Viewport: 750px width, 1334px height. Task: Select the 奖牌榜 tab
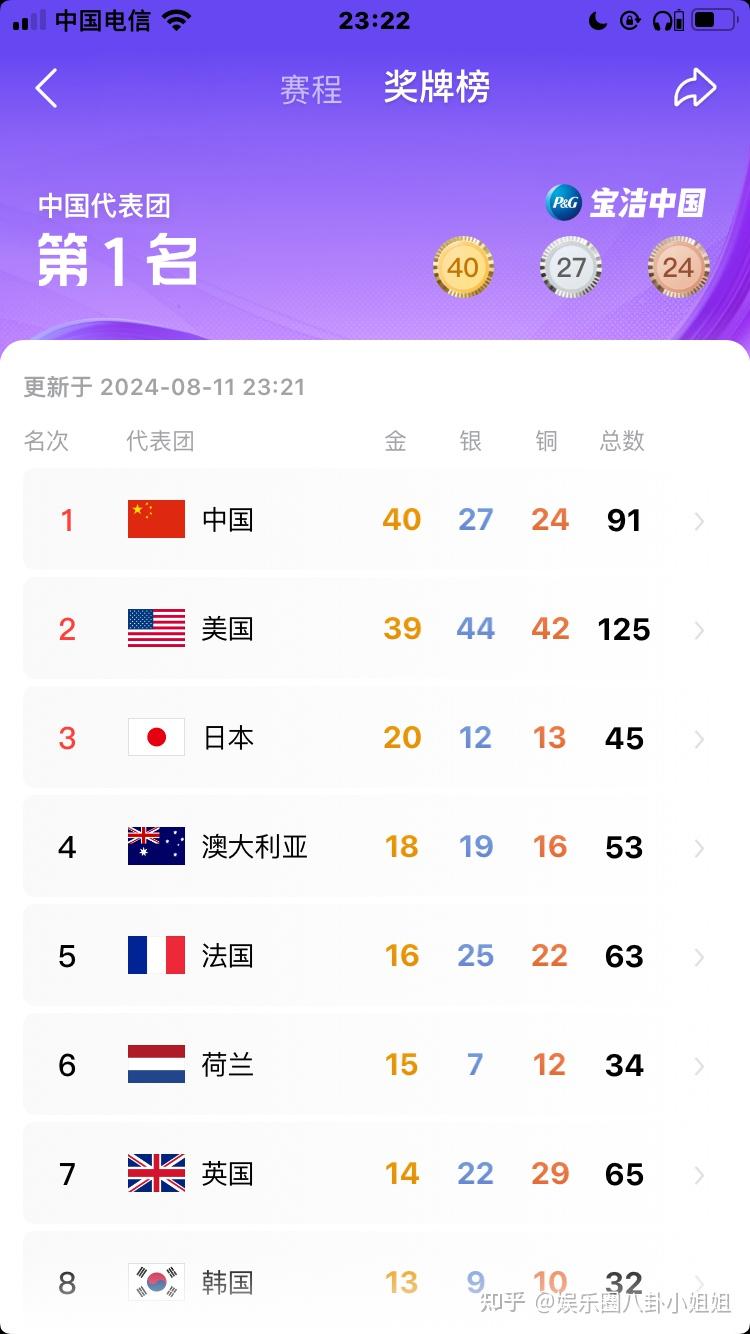click(437, 88)
